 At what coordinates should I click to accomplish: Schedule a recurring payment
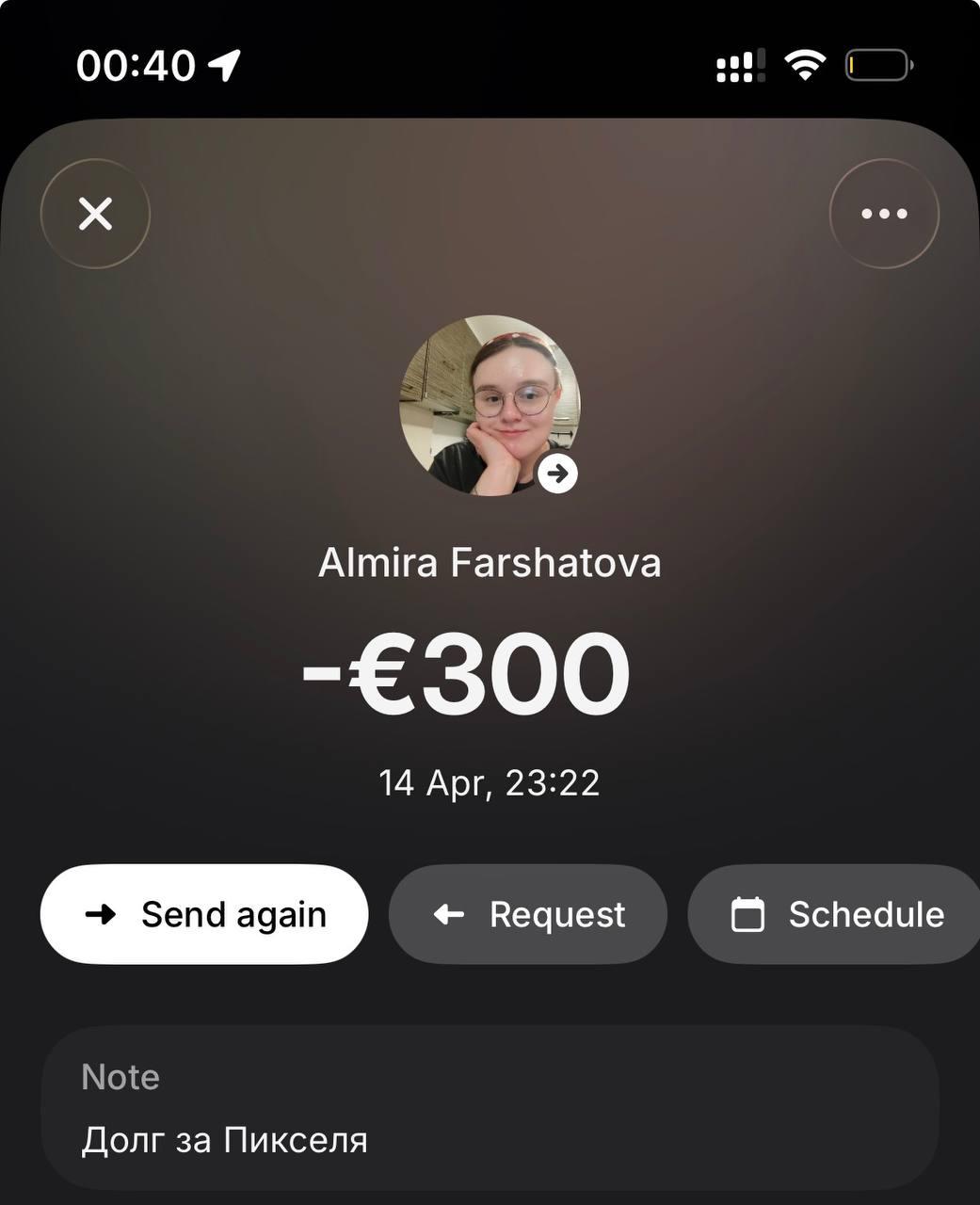pos(836,914)
